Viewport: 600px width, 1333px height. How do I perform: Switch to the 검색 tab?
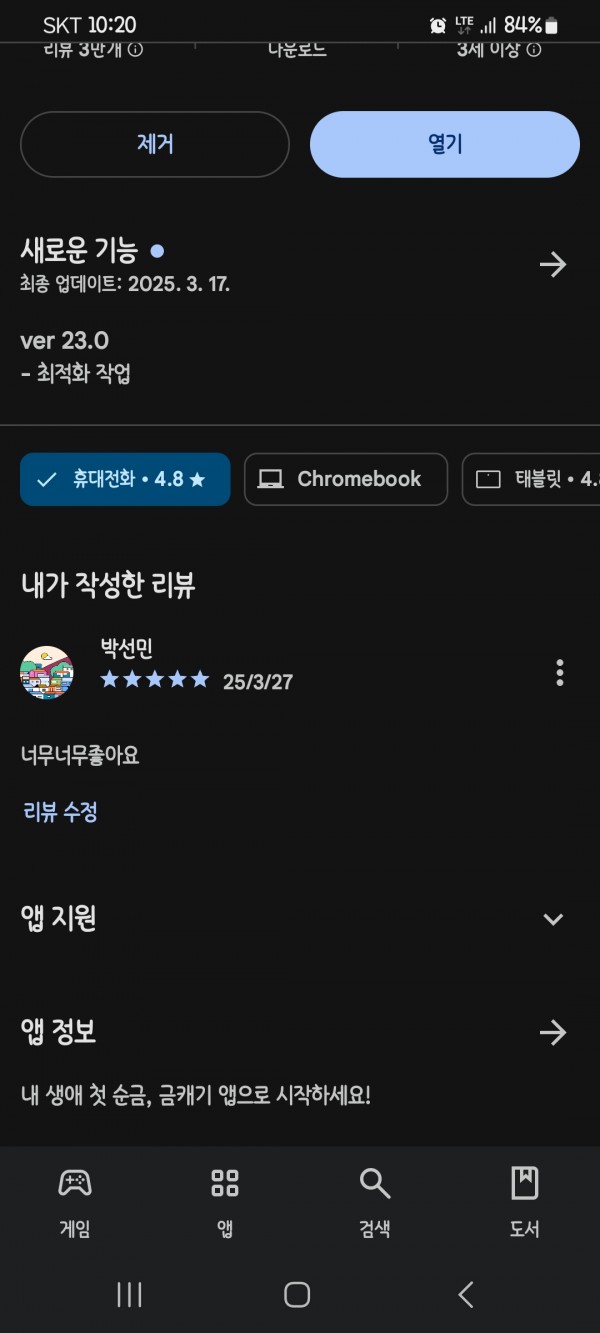tap(375, 1203)
